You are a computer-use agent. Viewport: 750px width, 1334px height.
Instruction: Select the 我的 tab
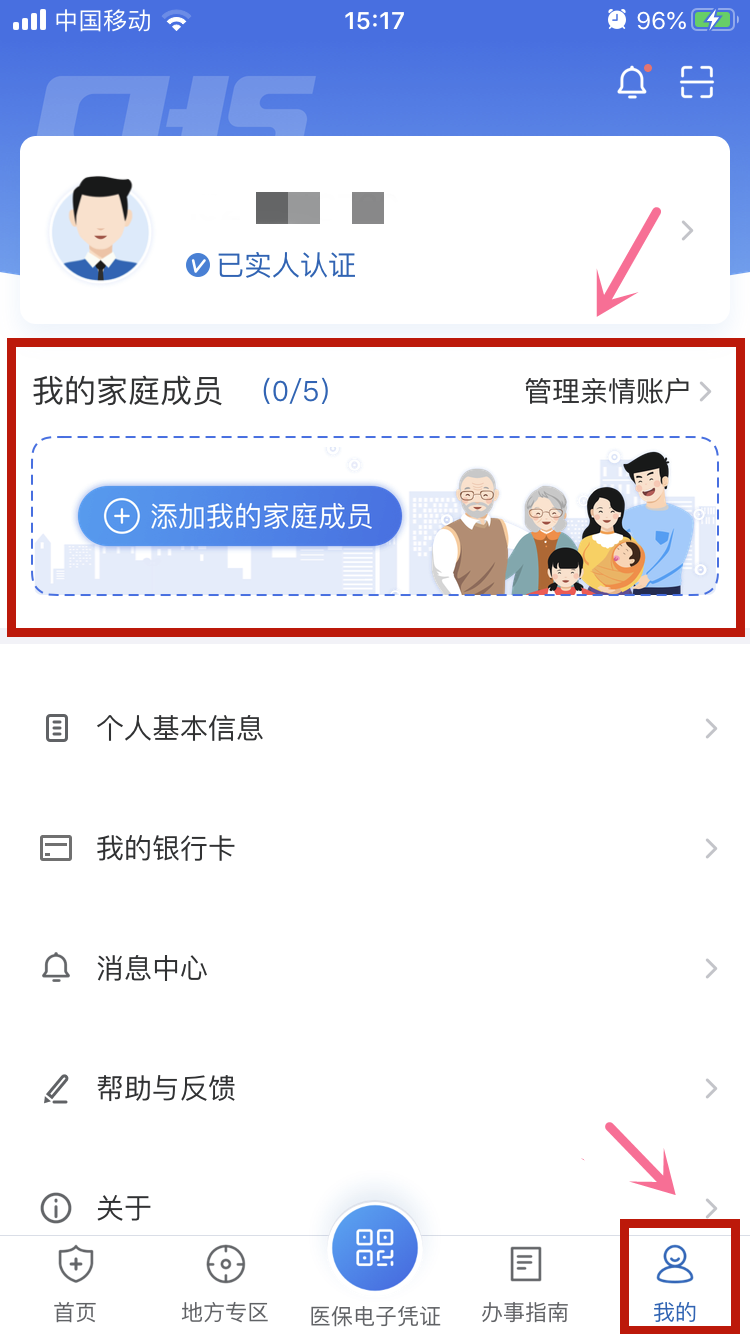pyautogui.click(x=675, y=1285)
